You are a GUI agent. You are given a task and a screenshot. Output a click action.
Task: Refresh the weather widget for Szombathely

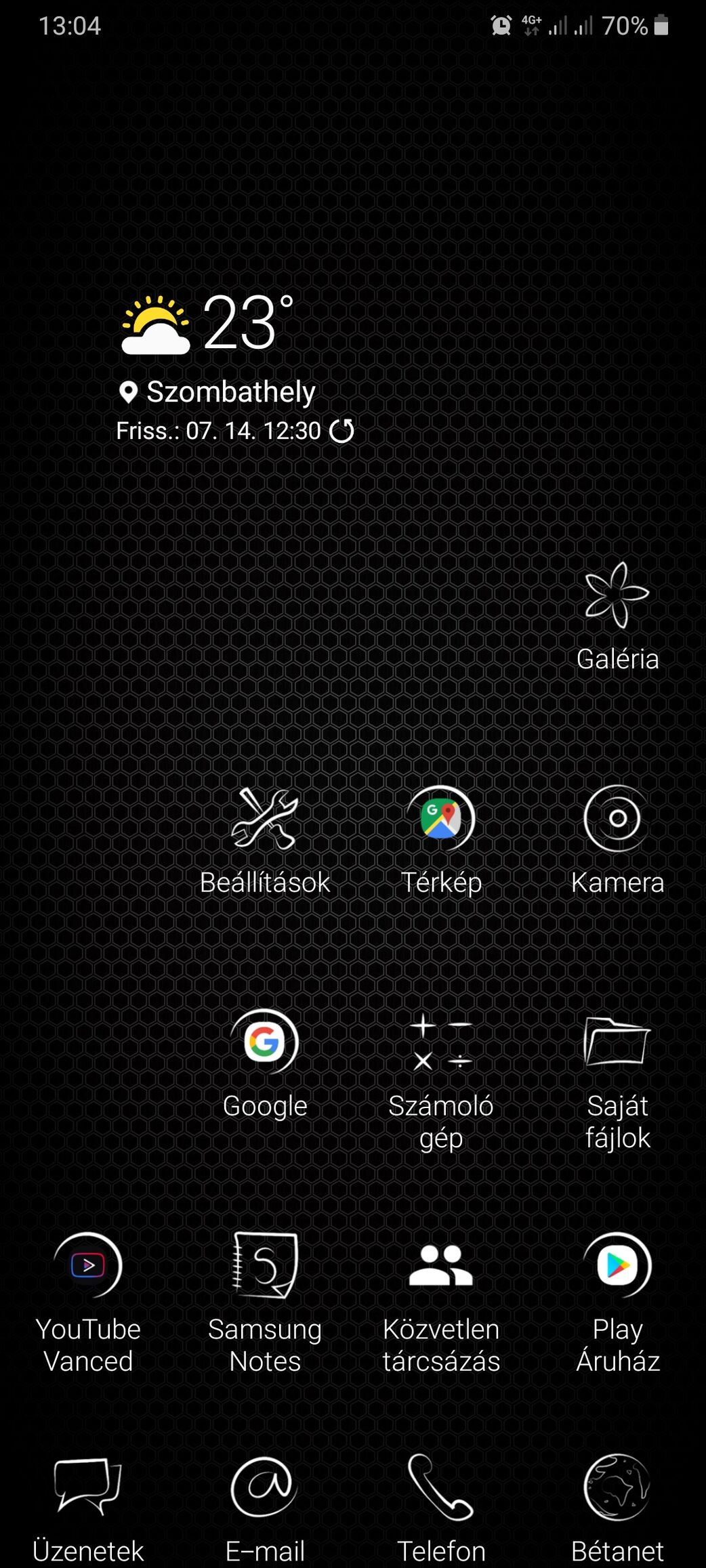coord(341,430)
